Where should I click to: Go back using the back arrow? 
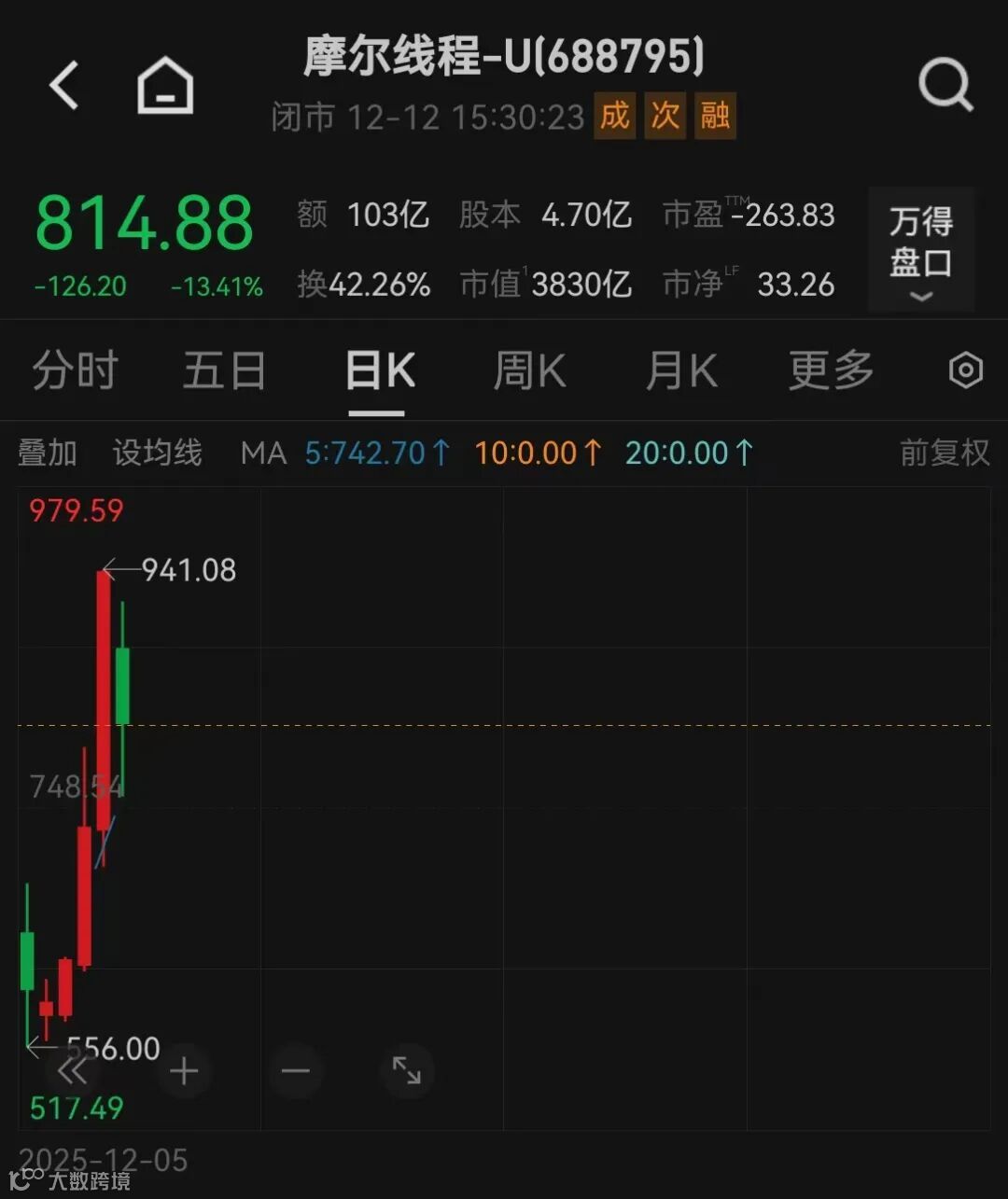64,86
